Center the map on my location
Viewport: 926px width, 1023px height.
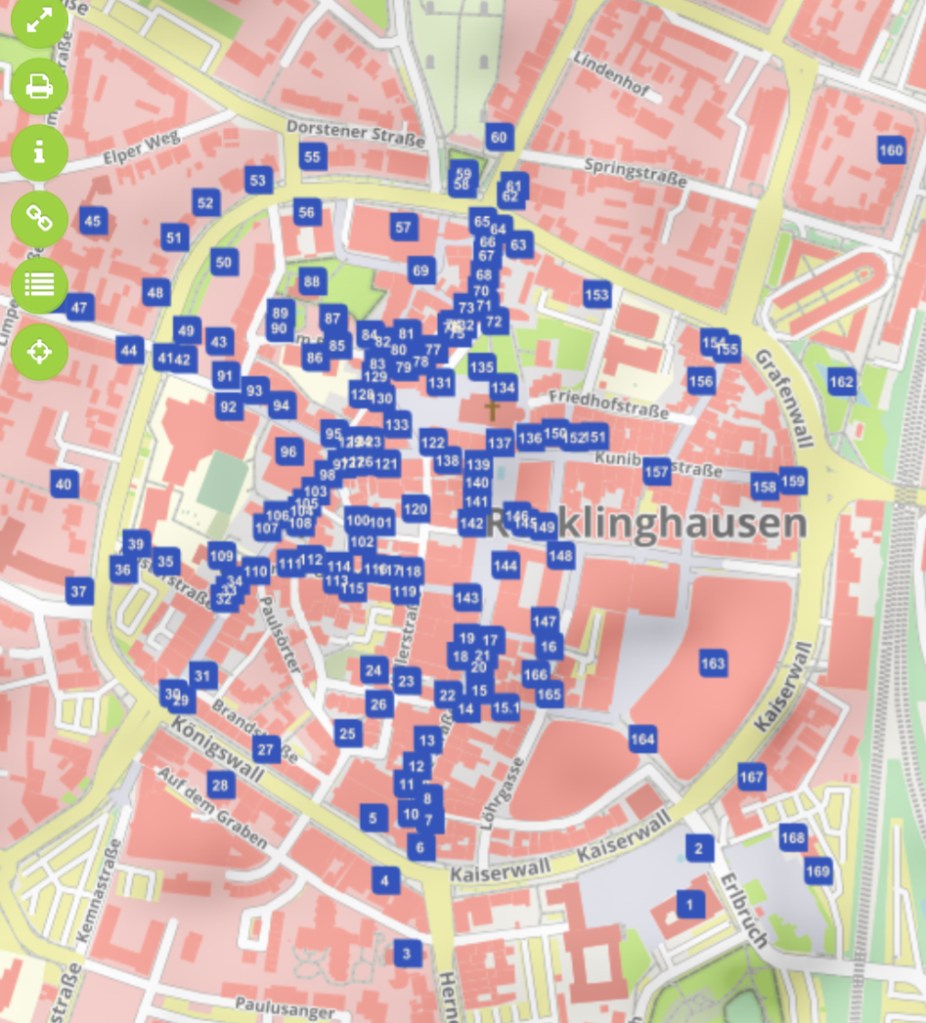39,351
